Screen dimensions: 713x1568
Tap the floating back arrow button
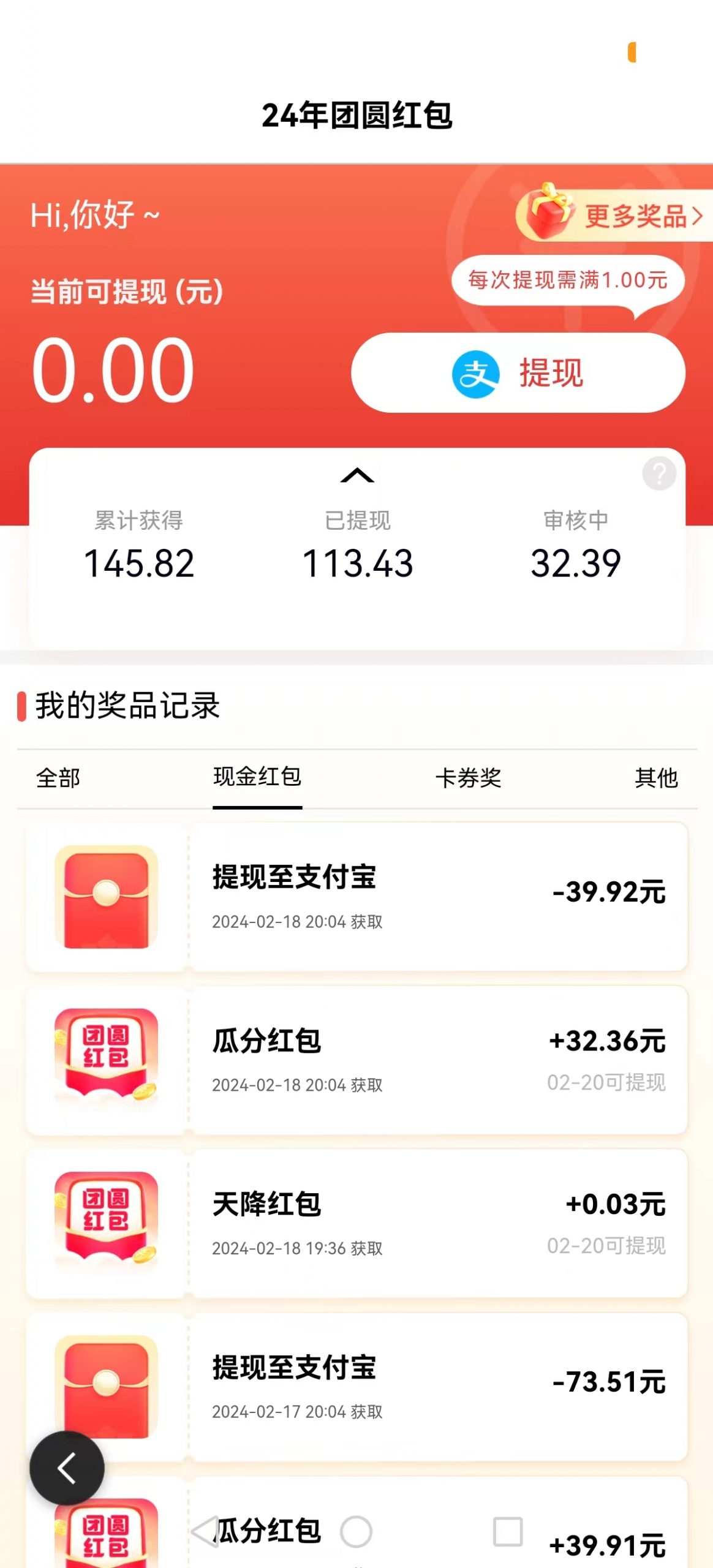(67, 1468)
